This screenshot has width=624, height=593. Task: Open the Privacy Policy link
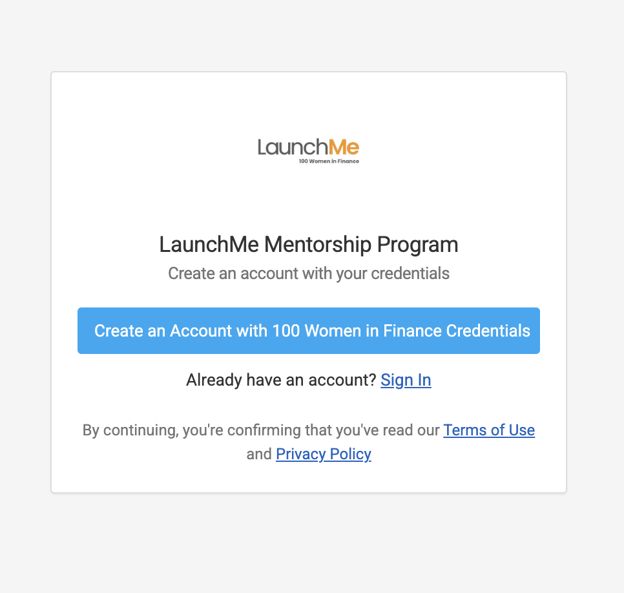323,454
